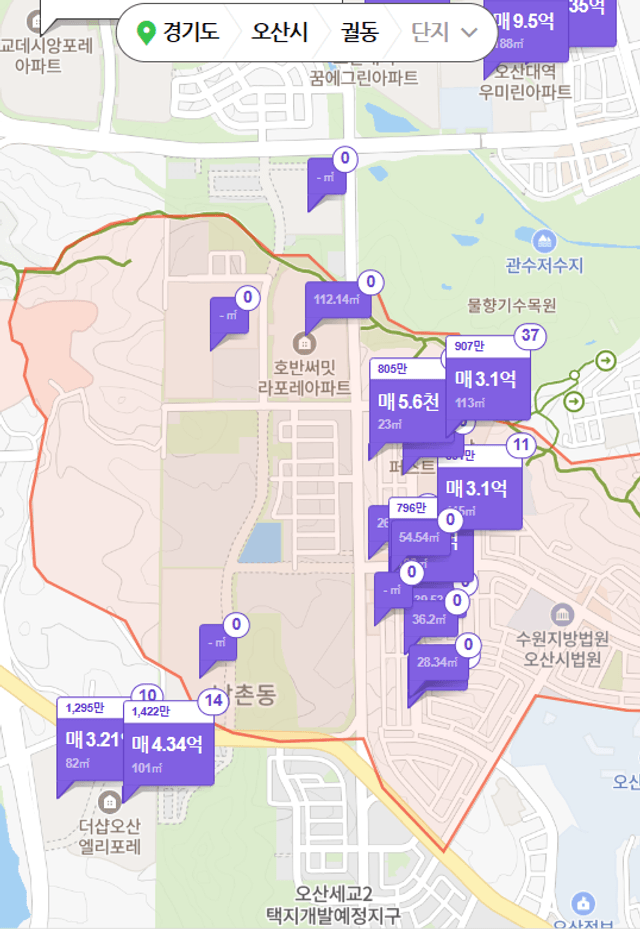
Task: Open the 매 3.1억 113㎡ listing marker
Action: (488, 388)
